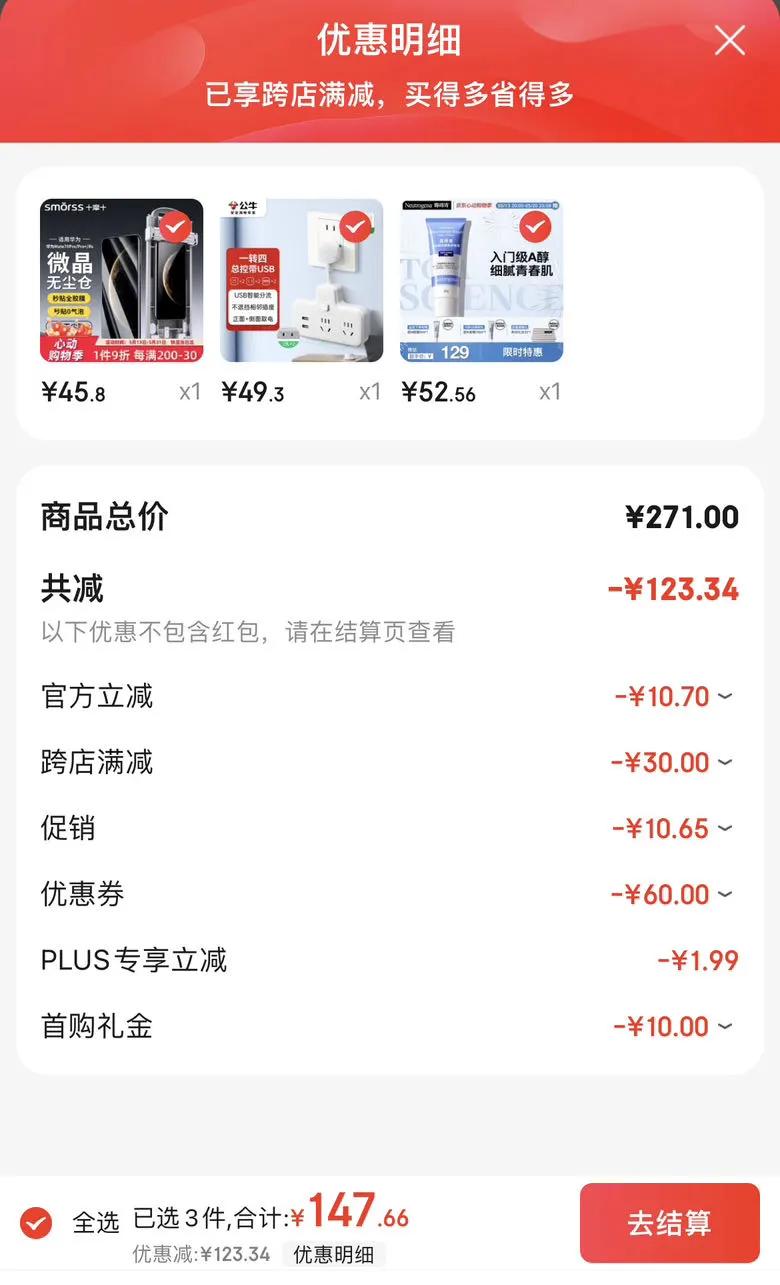The image size is (780, 1285).
Task: Open the 公牛 USB power strip product tile
Action: 301,281
